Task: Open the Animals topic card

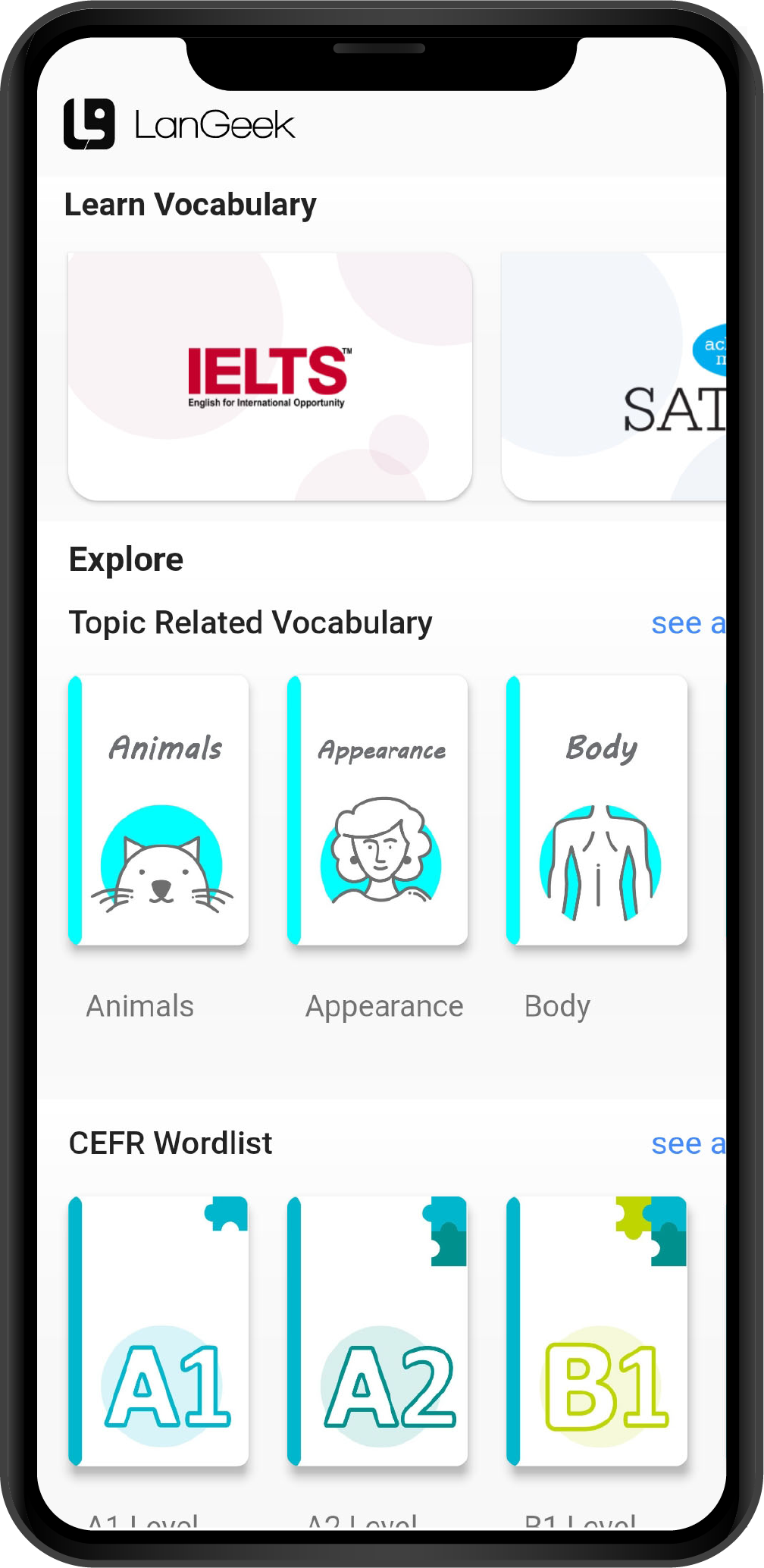Action: click(x=158, y=810)
